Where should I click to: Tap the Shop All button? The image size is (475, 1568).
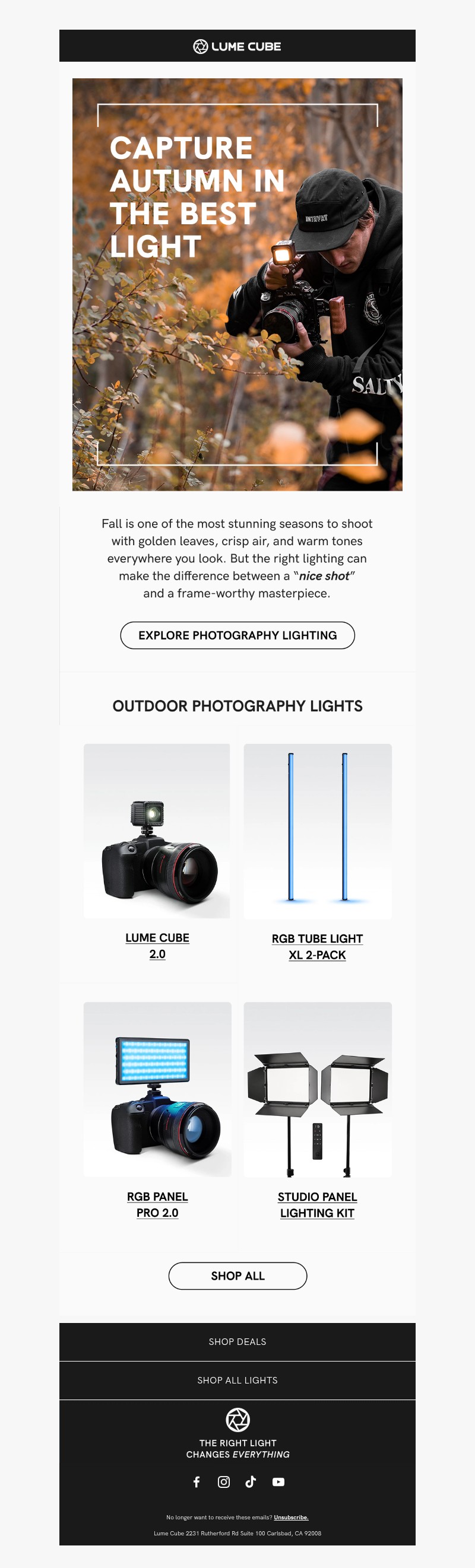[x=237, y=1275]
